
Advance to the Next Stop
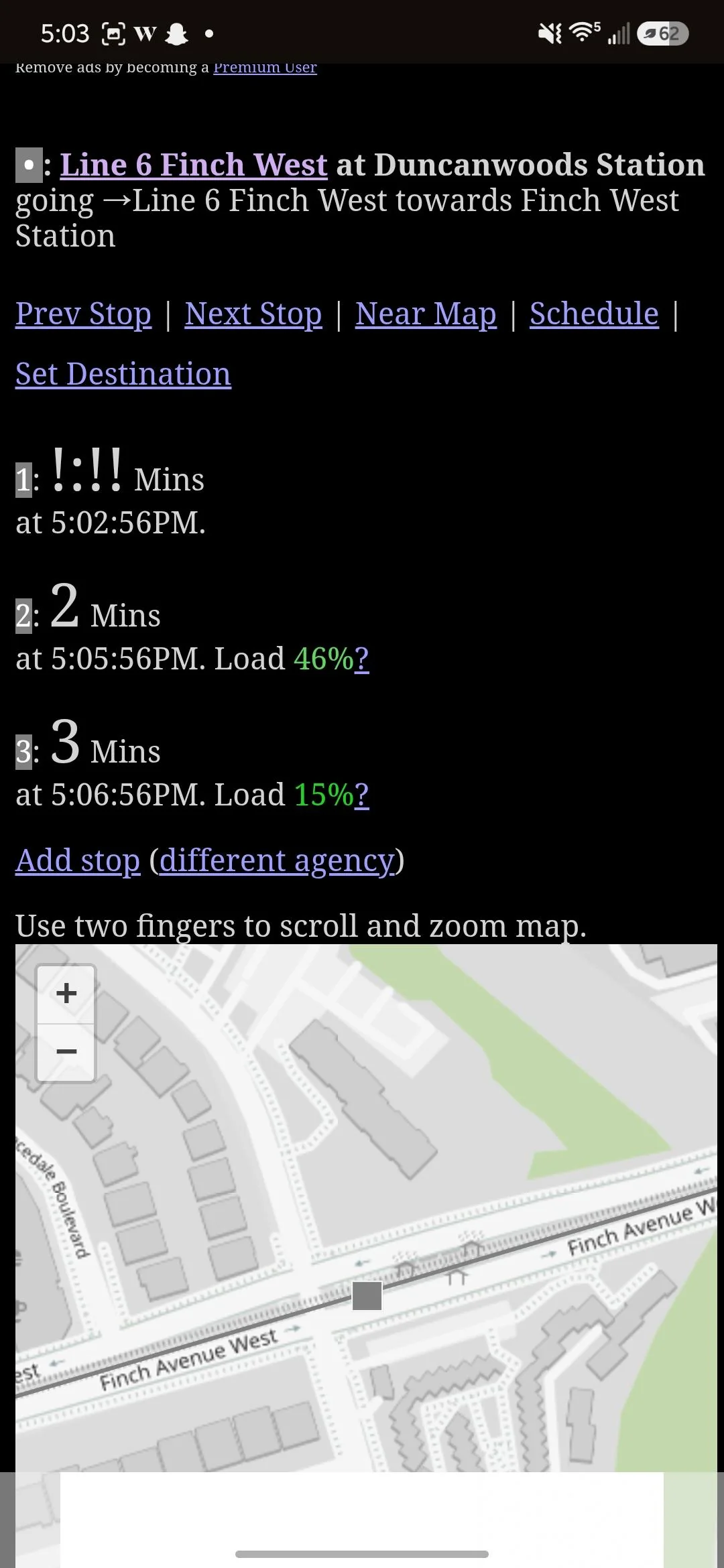click(x=253, y=314)
